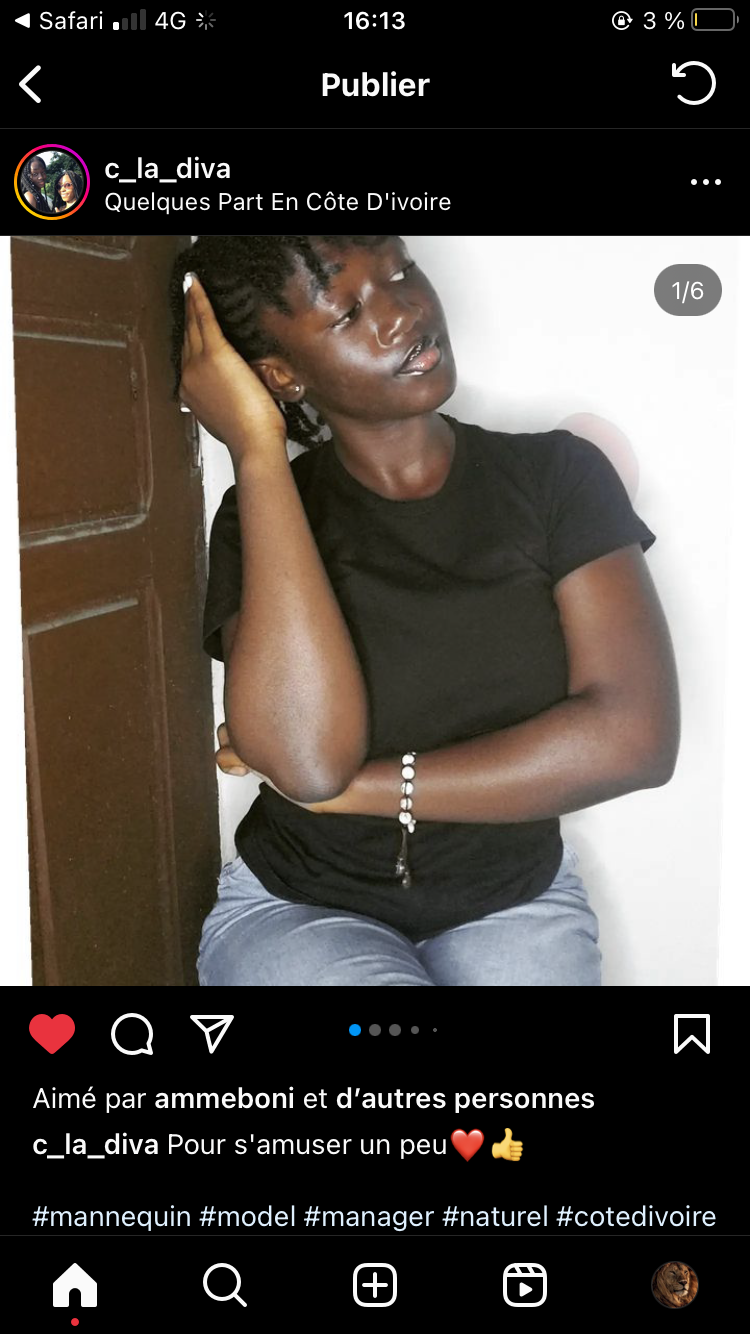View likes via d'autres personnes
The image size is (750, 1334).
coord(465,1098)
